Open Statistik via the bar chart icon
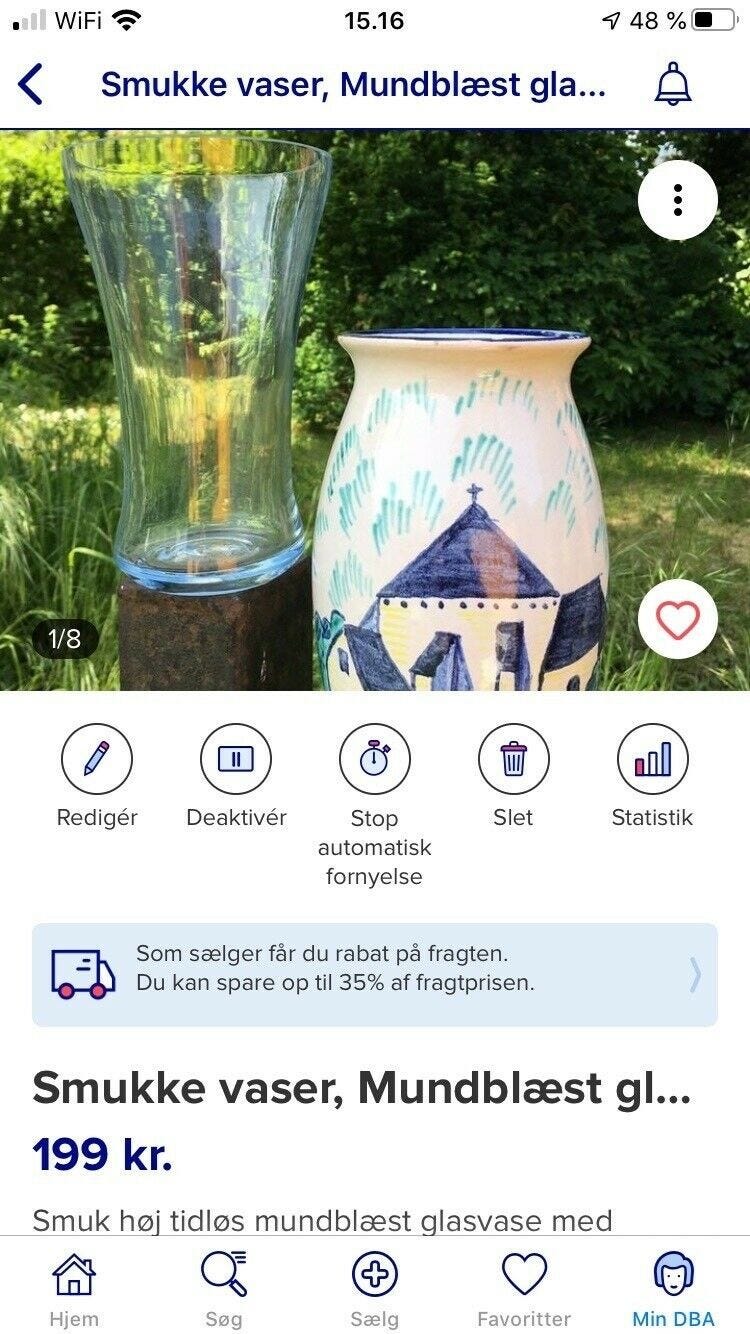This screenshot has height=1334, width=750. (652, 760)
